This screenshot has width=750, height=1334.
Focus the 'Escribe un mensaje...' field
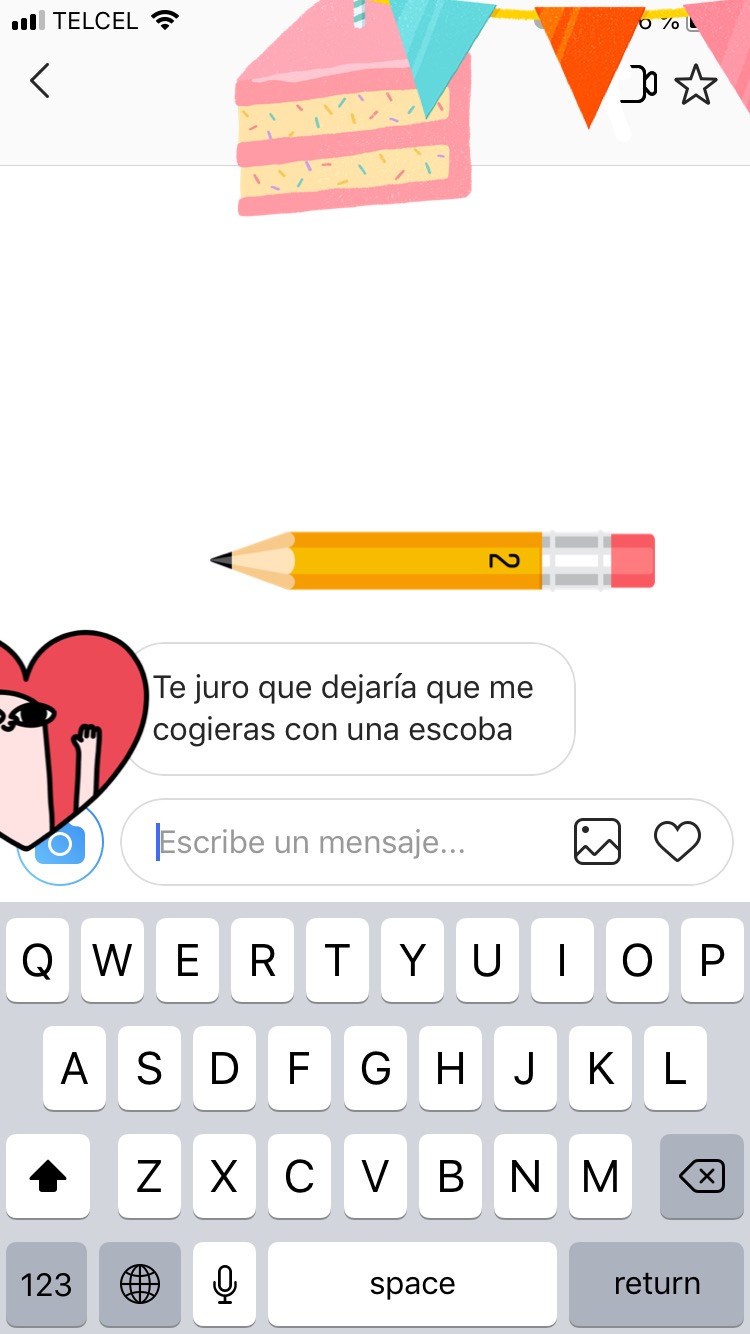[x=350, y=842]
